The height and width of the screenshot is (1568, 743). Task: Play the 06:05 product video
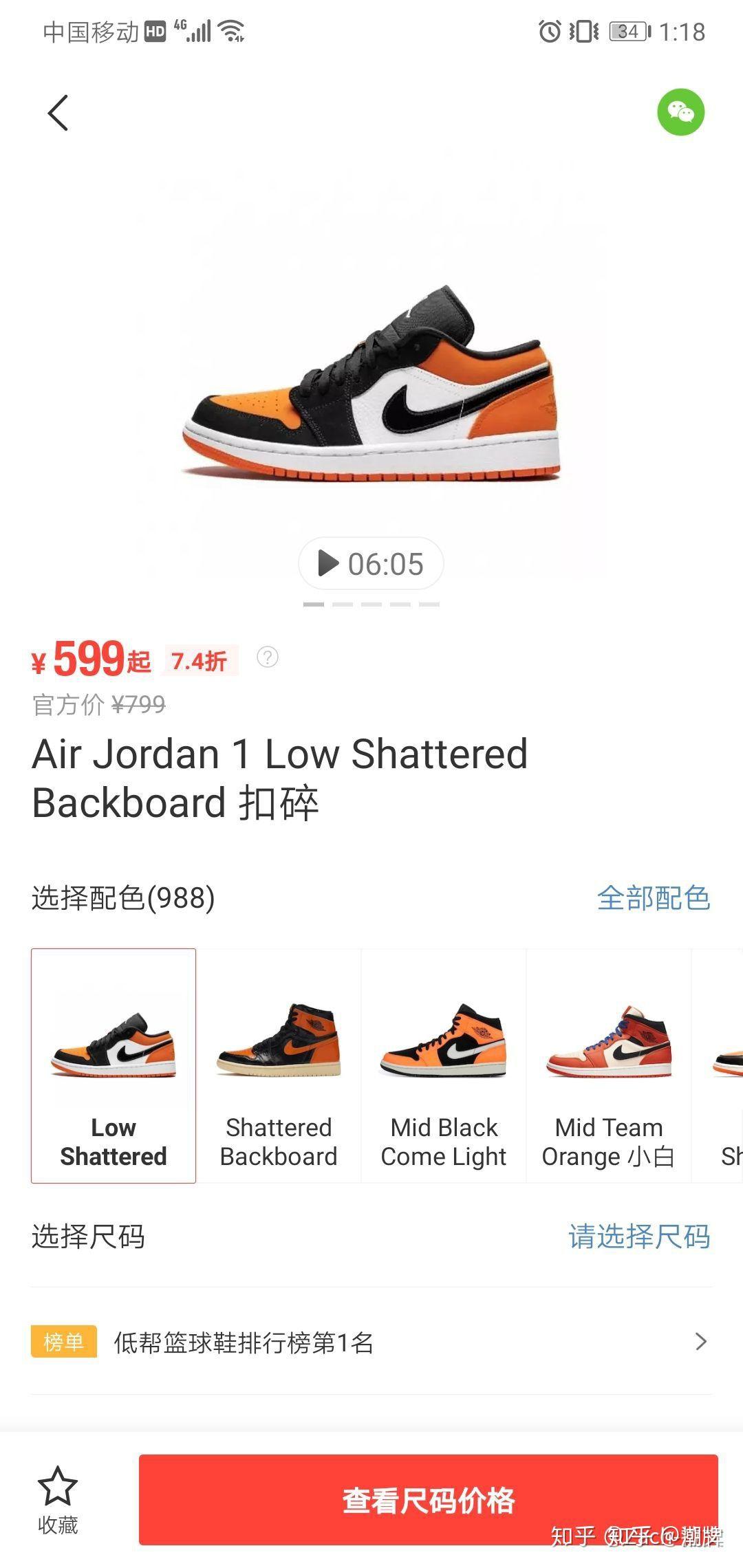point(371,564)
